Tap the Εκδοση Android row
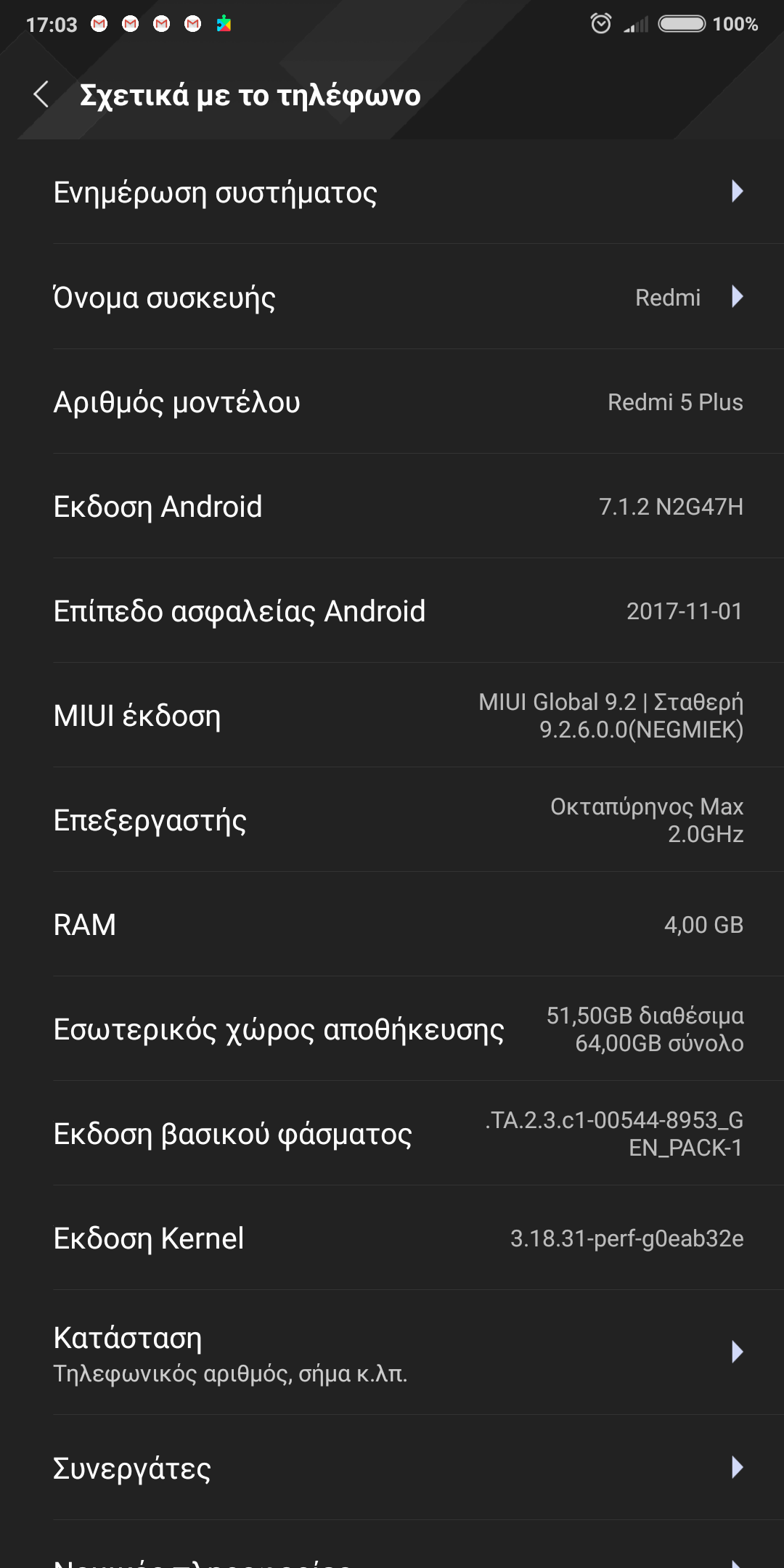 [x=392, y=507]
